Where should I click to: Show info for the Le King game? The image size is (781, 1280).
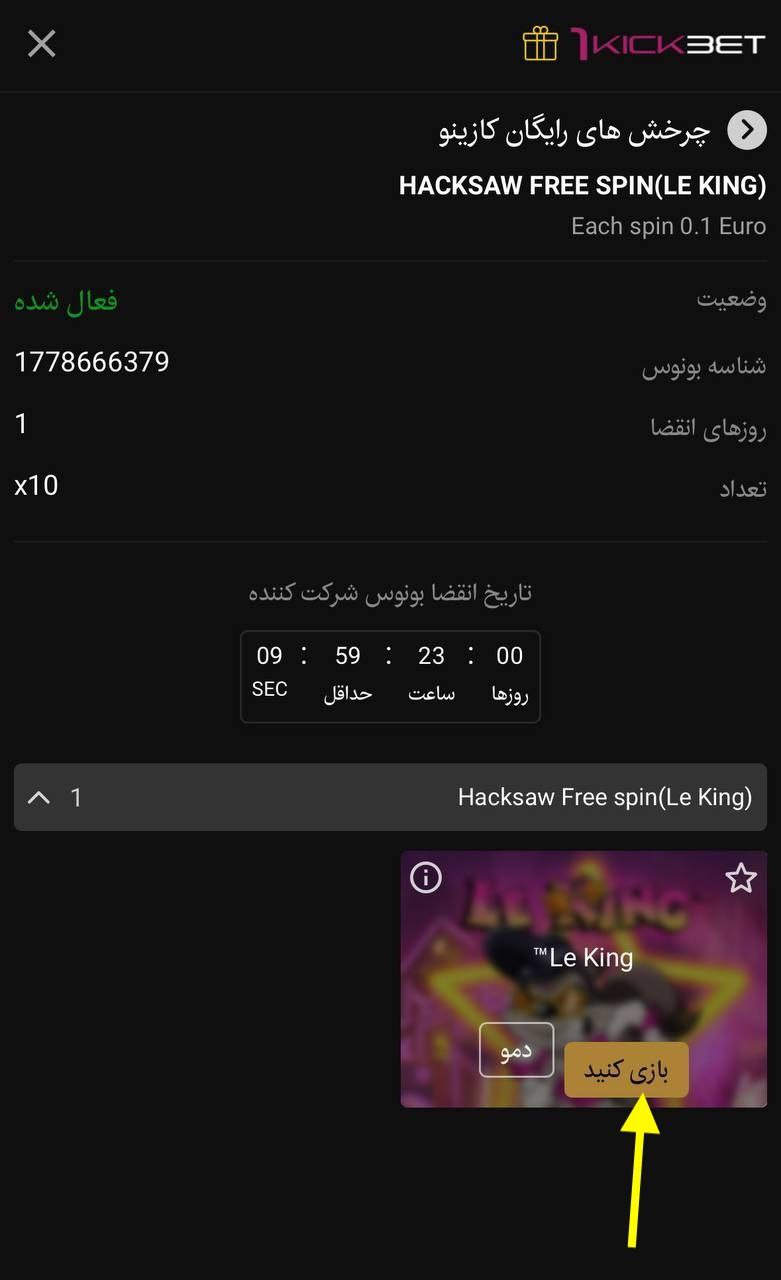tap(426, 878)
